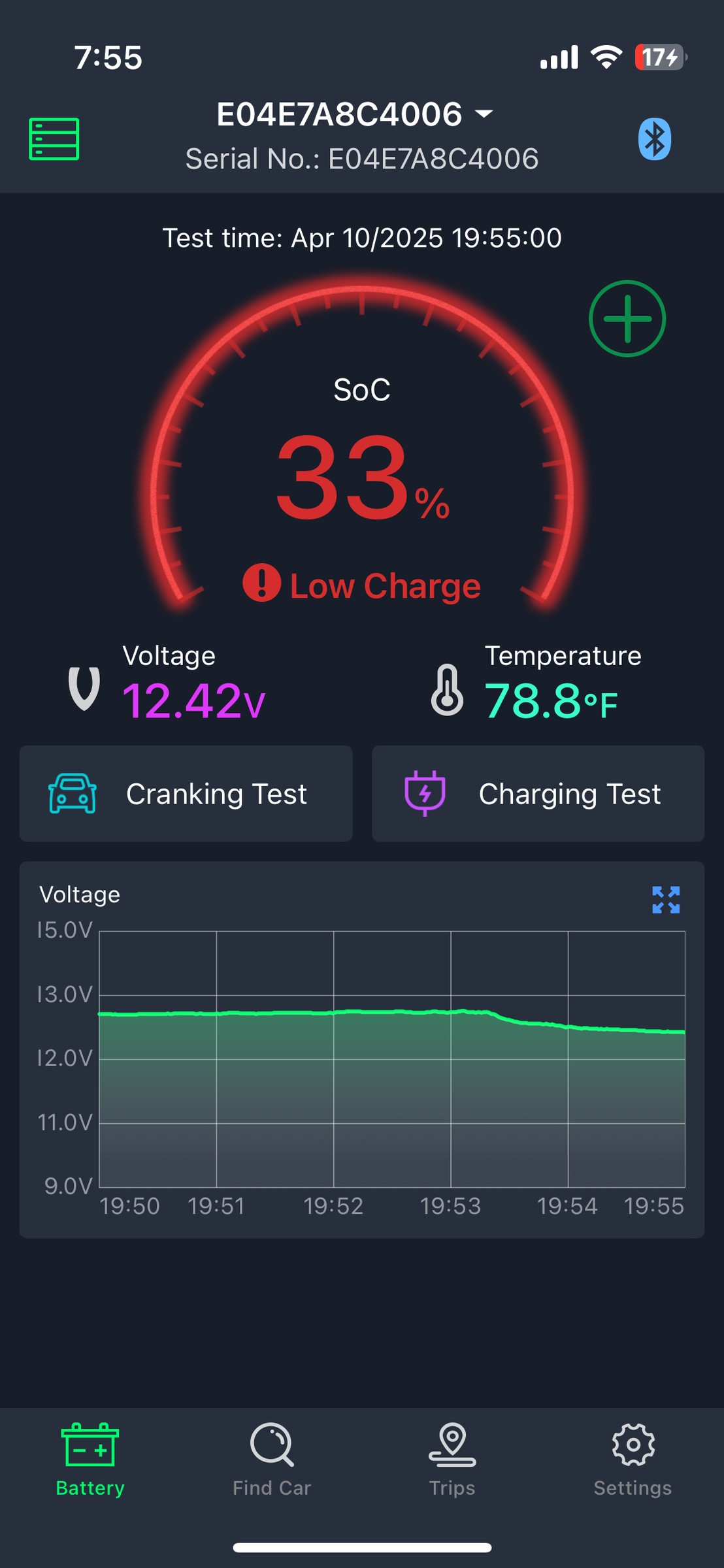Start the Cranking Test
Image resolution: width=724 pixels, height=1568 pixels.
[x=186, y=794]
